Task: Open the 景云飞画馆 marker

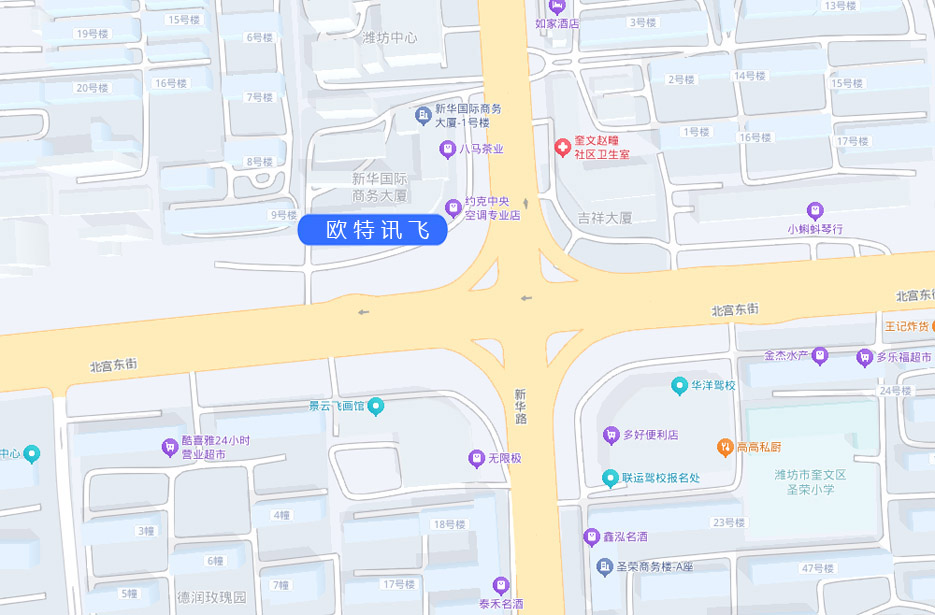Action: [x=376, y=406]
